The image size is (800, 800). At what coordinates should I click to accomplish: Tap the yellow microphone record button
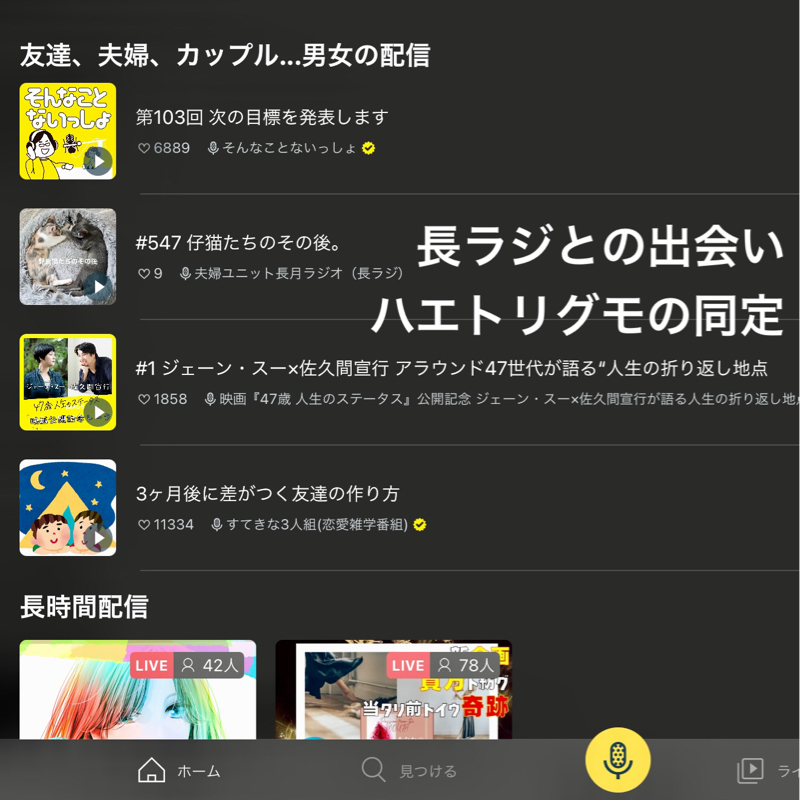click(618, 760)
